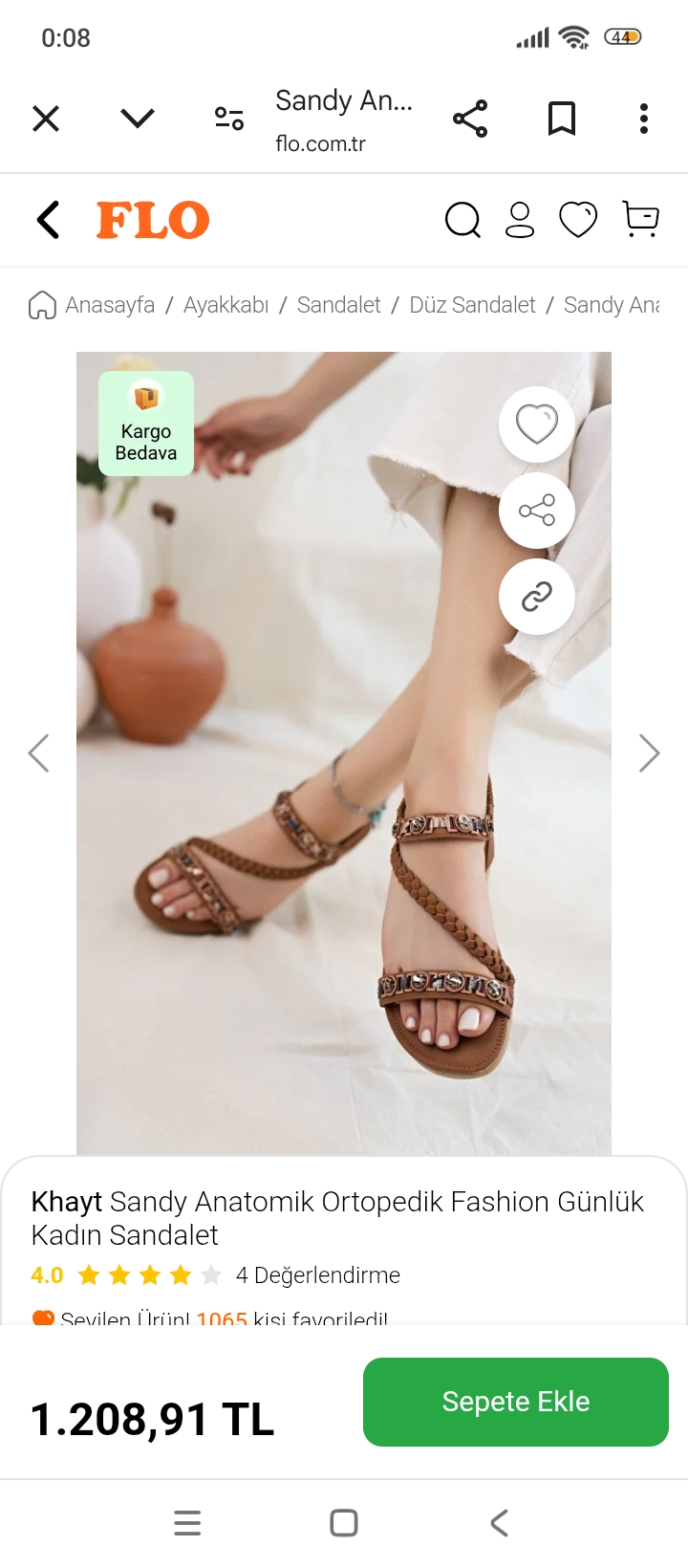Add sandal to favorites on the image
This screenshot has width=688, height=1568.
tap(537, 425)
